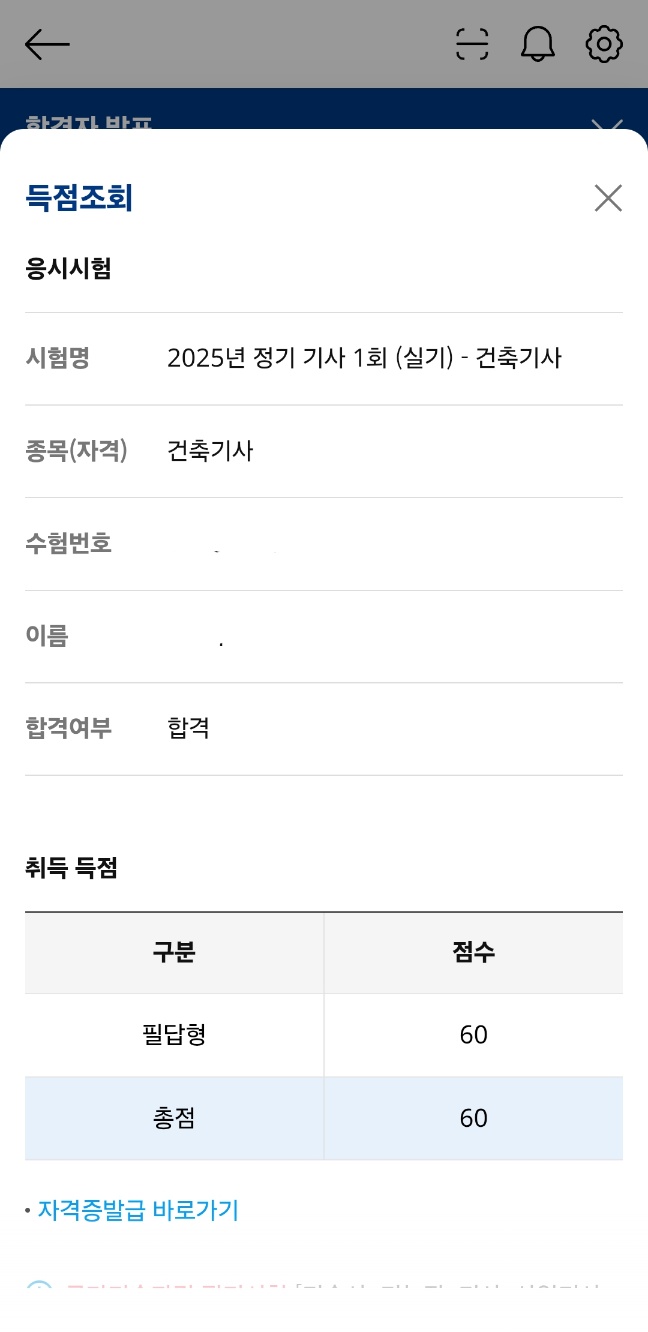The height and width of the screenshot is (1332, 648).
Task: Open the settings gear
Action: click(x=604, y=44)
